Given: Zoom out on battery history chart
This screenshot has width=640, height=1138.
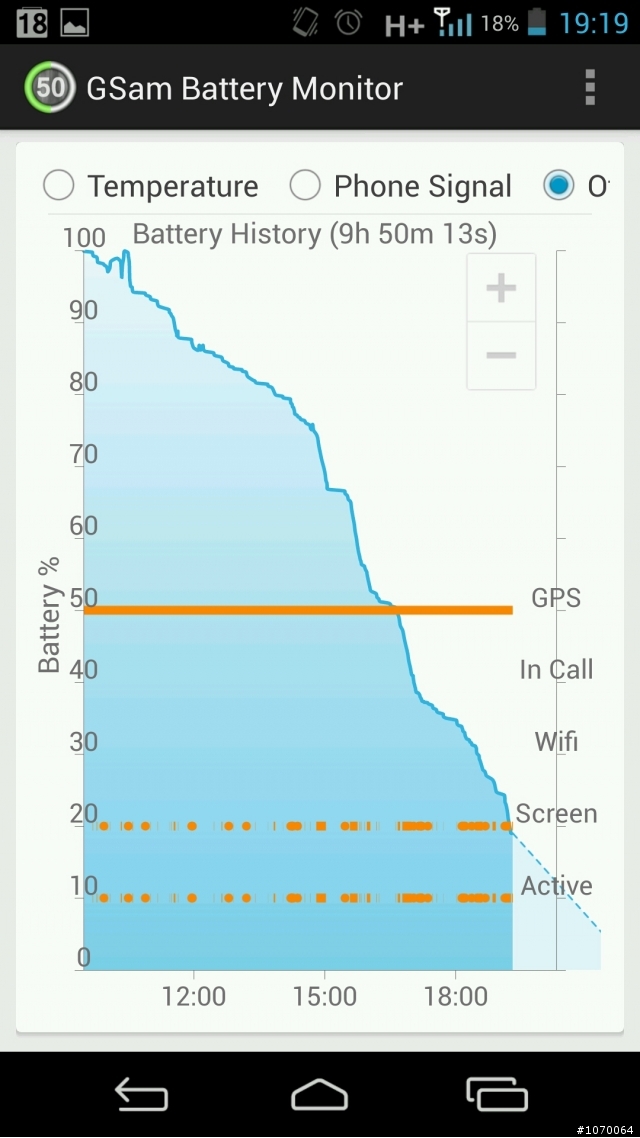Looking at the screenshot, I should pos(501,355).
